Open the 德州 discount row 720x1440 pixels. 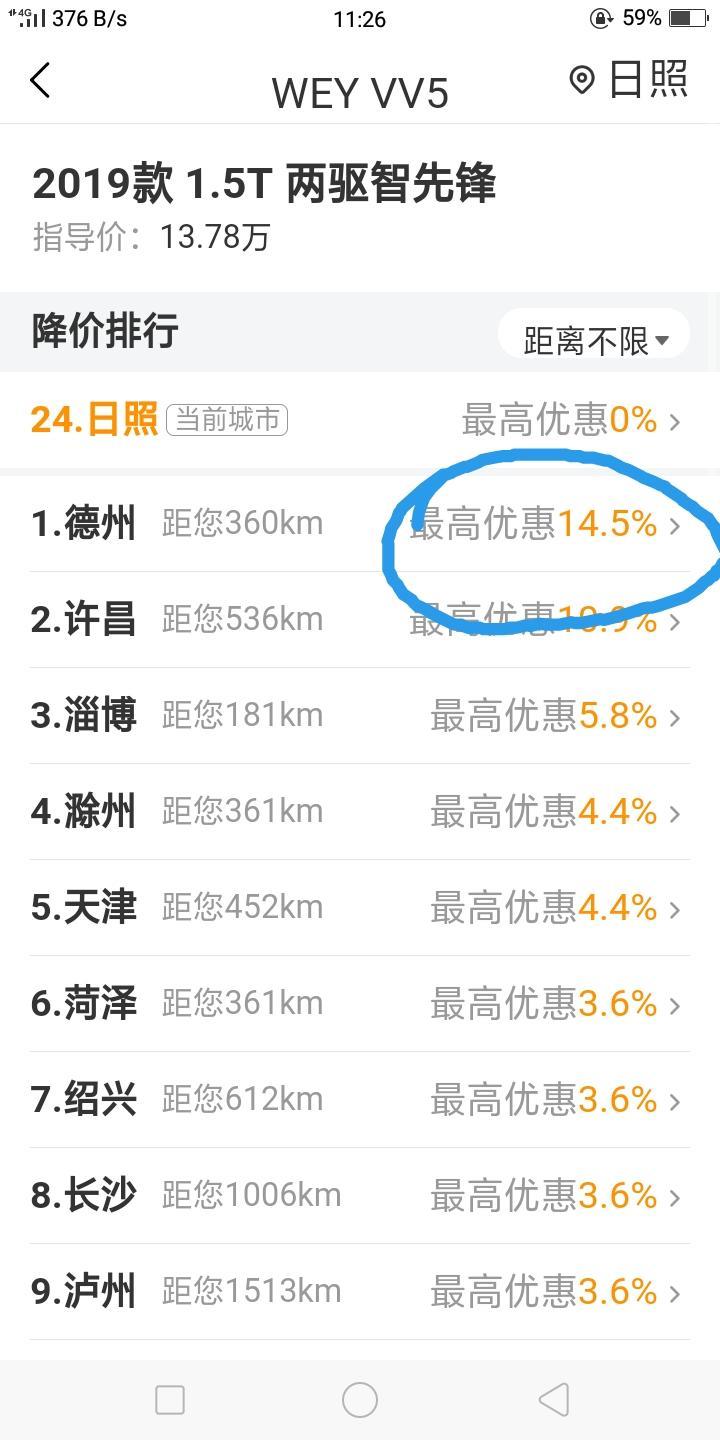pyautogui.click(x=360, y=523)
